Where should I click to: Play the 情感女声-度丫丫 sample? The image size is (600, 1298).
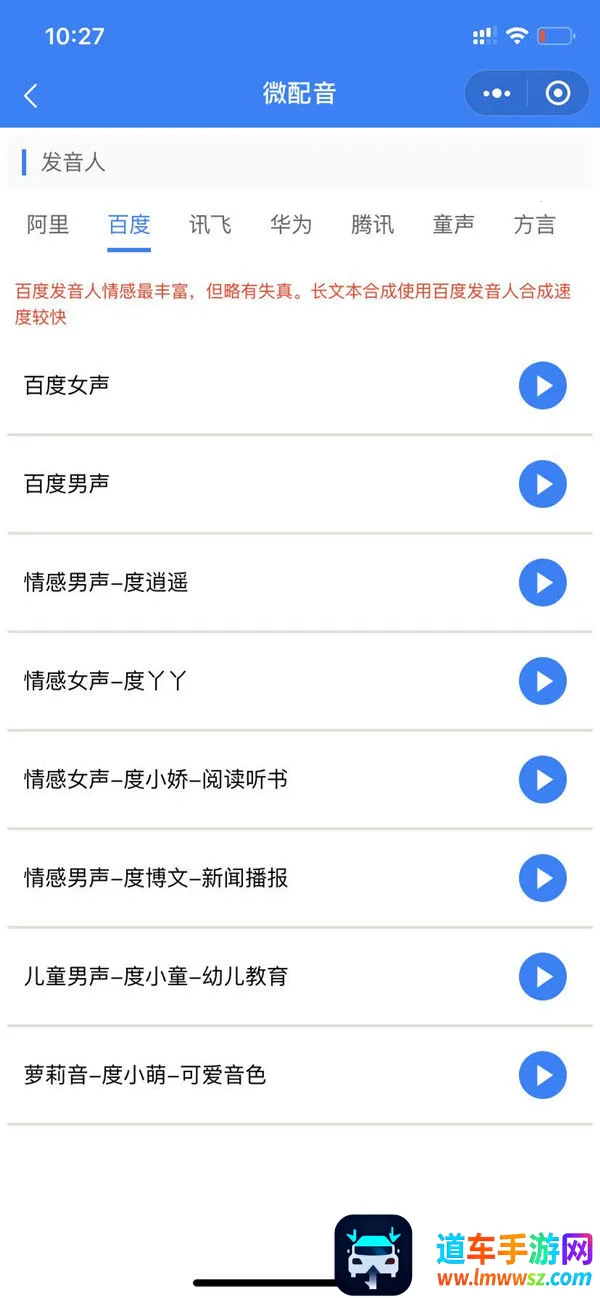coord(542,681)
